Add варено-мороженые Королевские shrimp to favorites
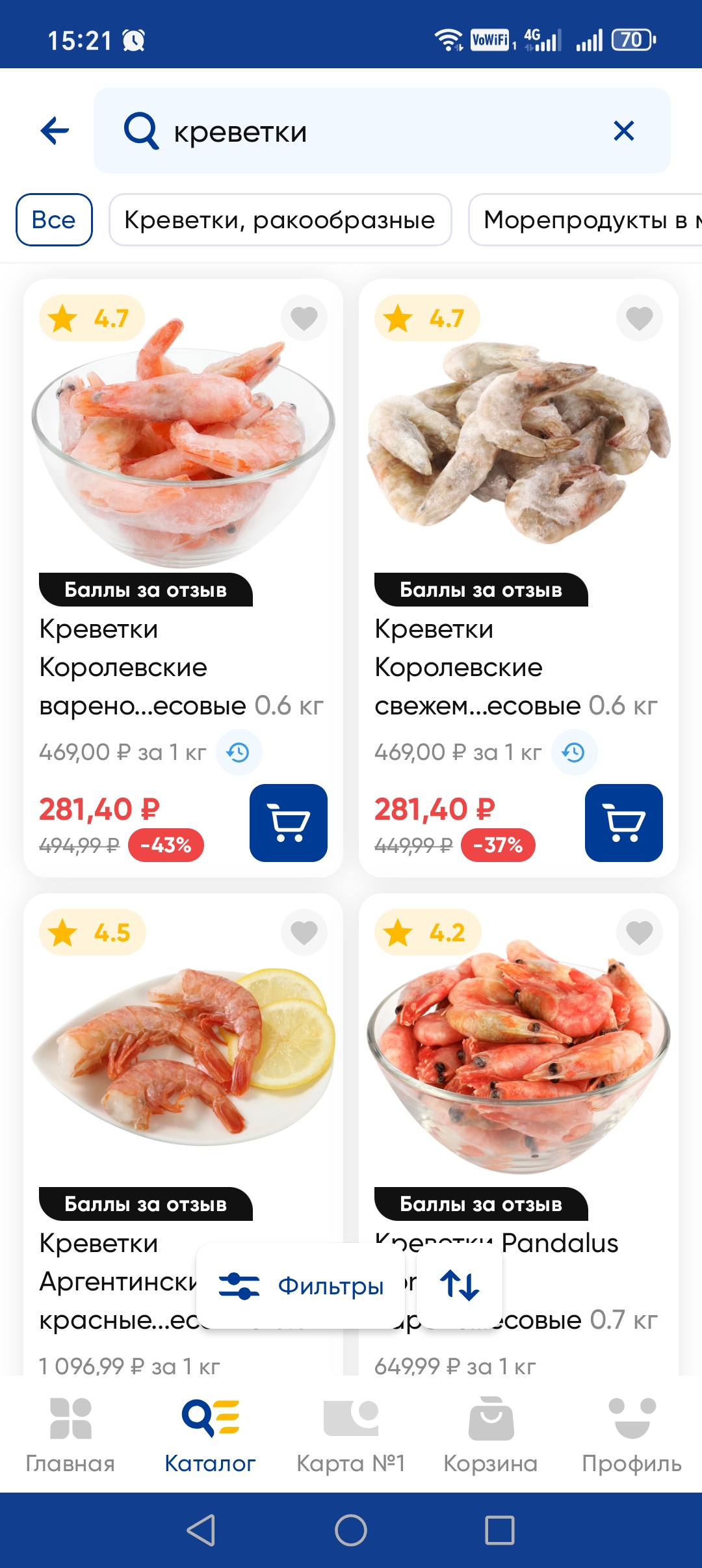 304,318
